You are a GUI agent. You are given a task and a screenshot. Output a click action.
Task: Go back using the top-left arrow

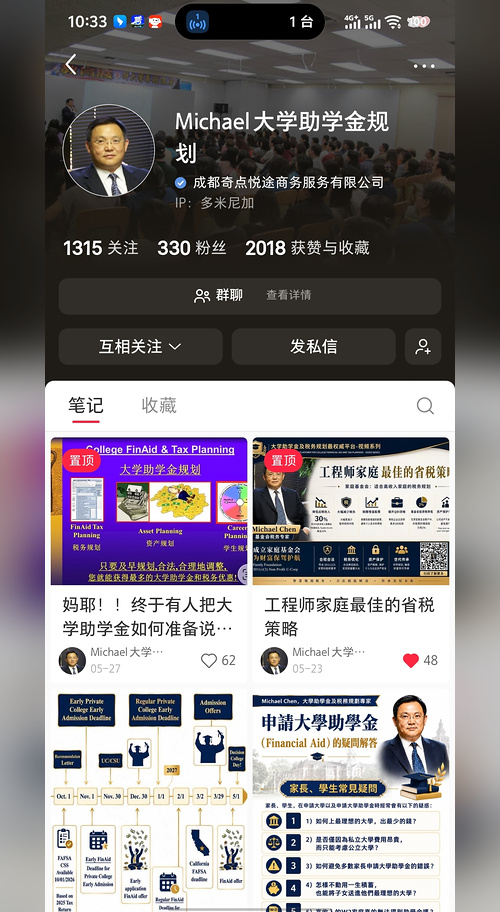point(71,65)
